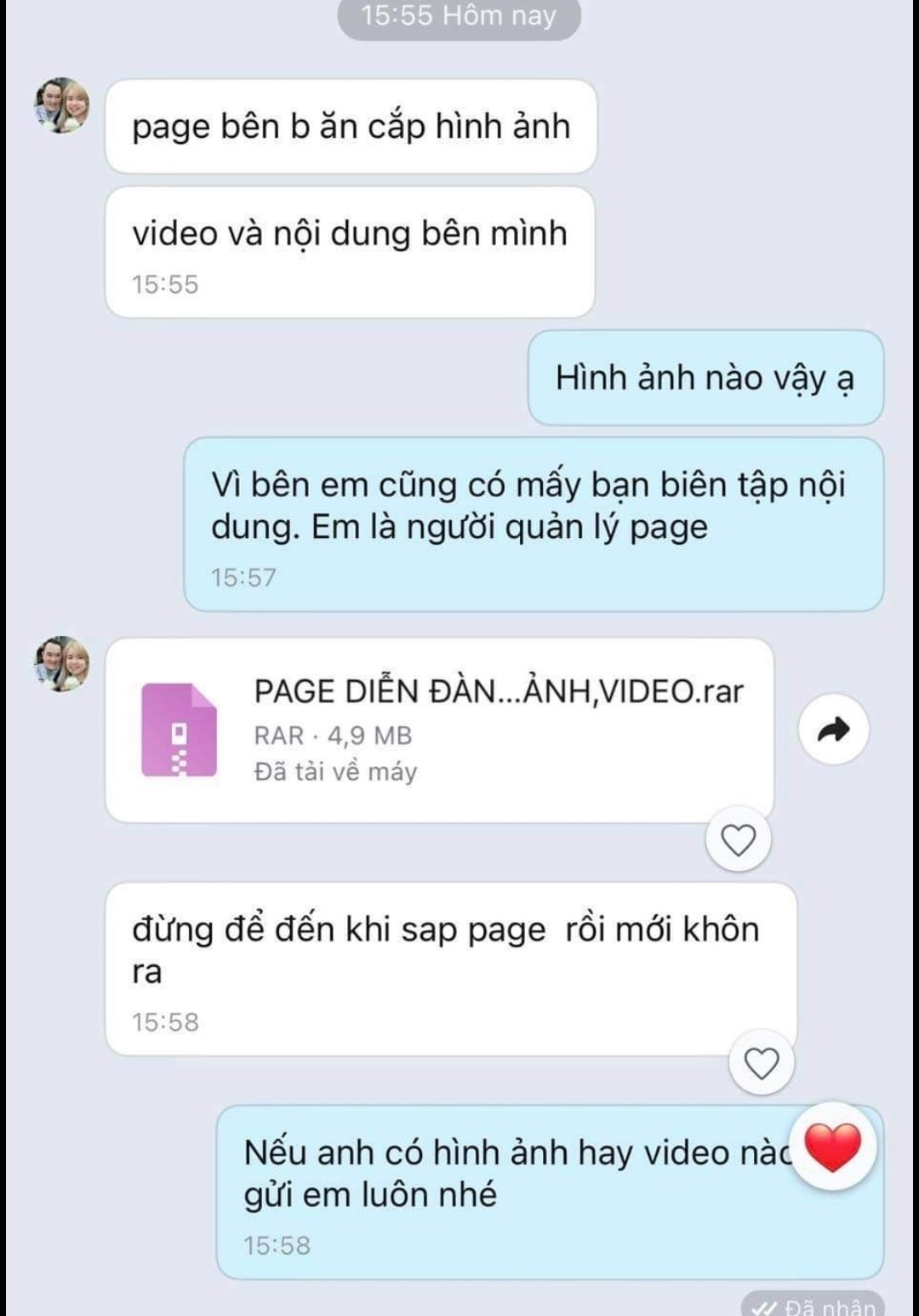Tap the heart icon on the rar file message
This screenshot has width=919, height=1316.
click(x=738, y=840)
